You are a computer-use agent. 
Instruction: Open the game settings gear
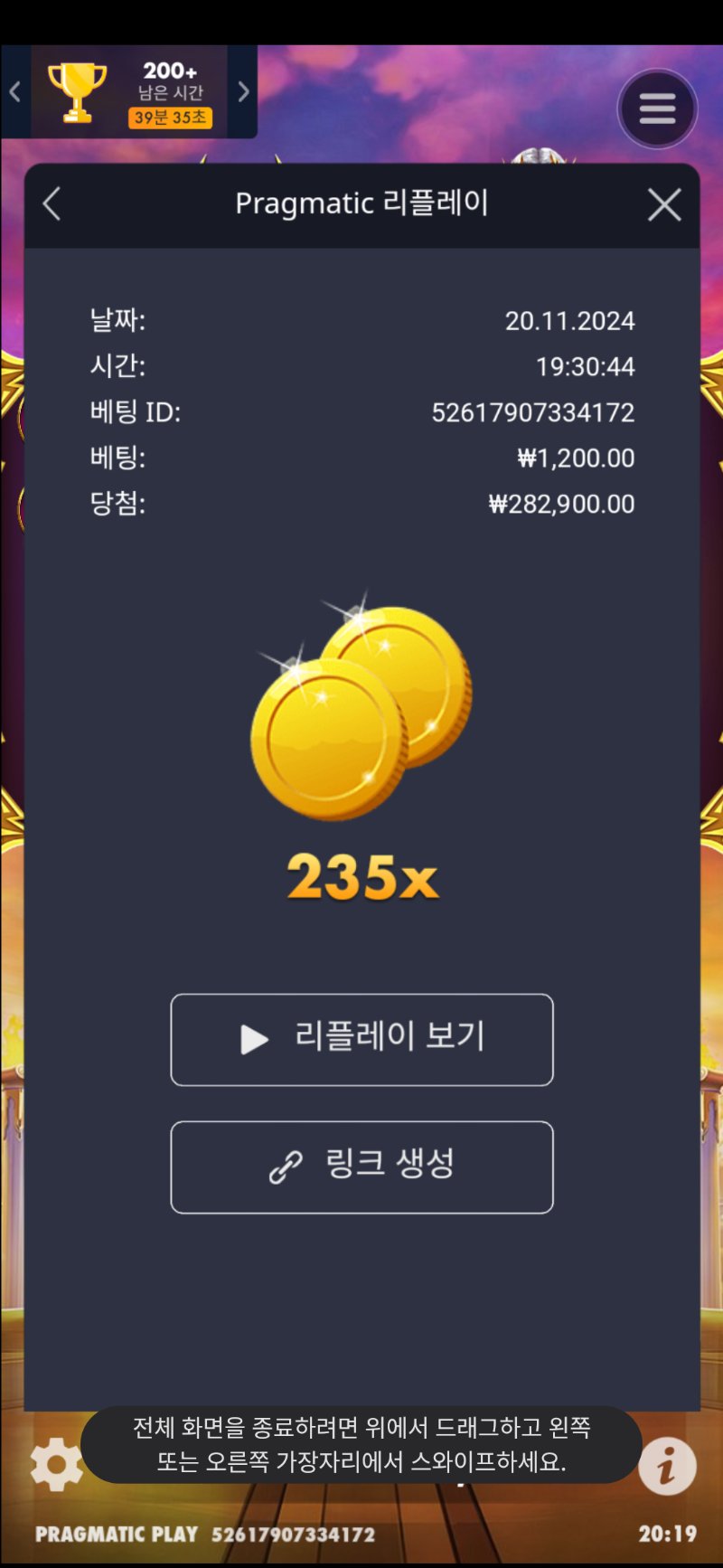(55, 1464)
